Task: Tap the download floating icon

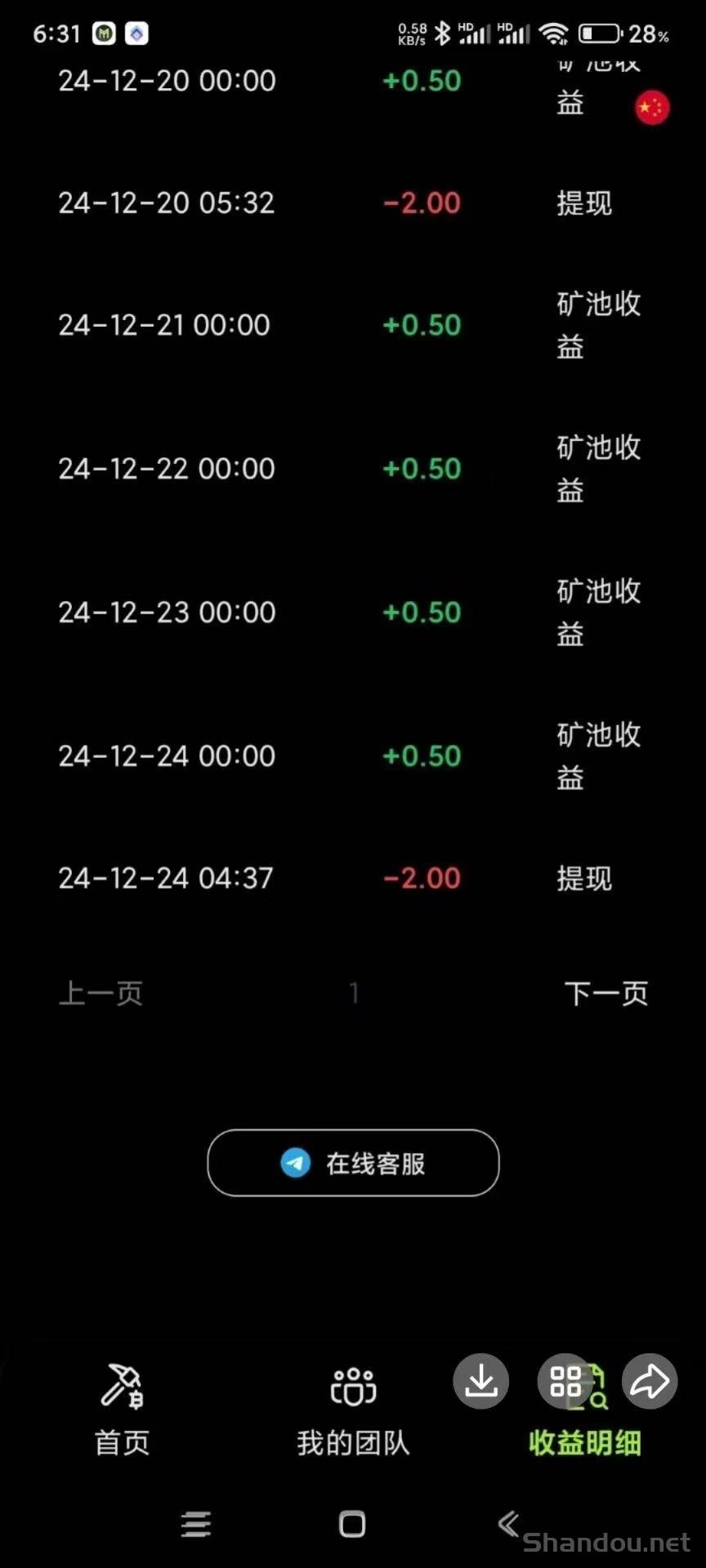Action: point(481,1381)
